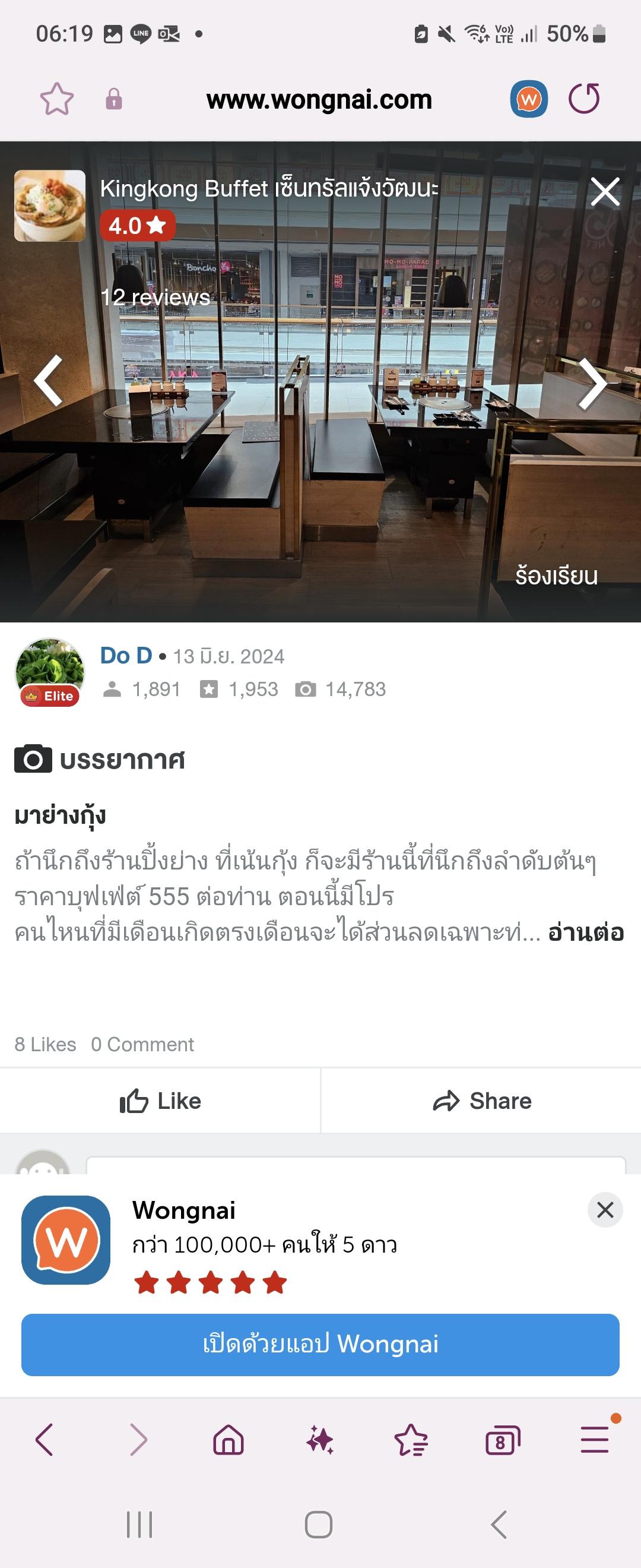Image resolution: width=641 pixels, height=1568 pixels.
Task: Edit the www.wongnai.com address bar
Action: tap(319, 99)
